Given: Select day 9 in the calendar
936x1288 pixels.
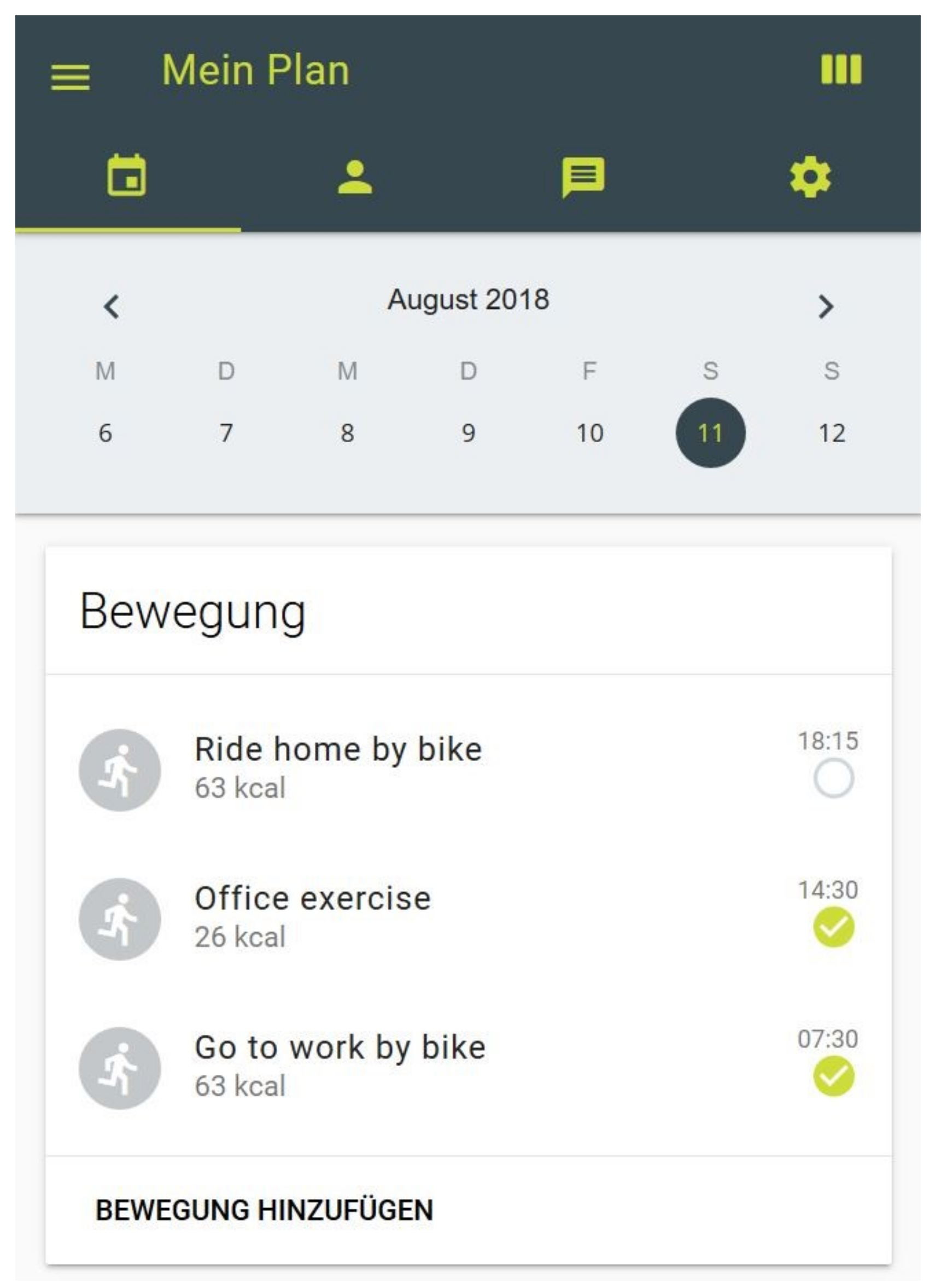Looking at the screenshot, I should [468, 434].
